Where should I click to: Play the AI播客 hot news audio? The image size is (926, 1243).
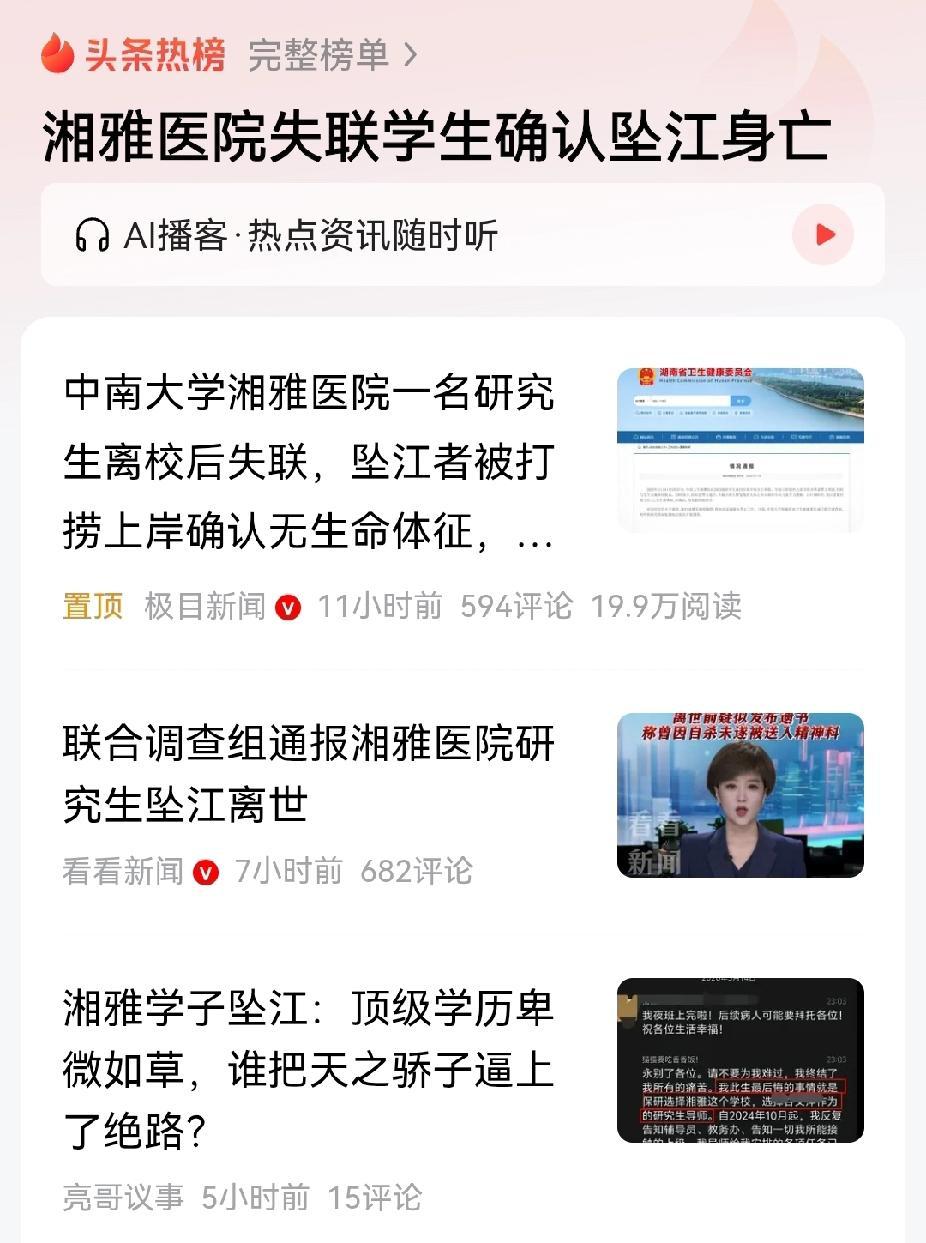coord(823,233)
